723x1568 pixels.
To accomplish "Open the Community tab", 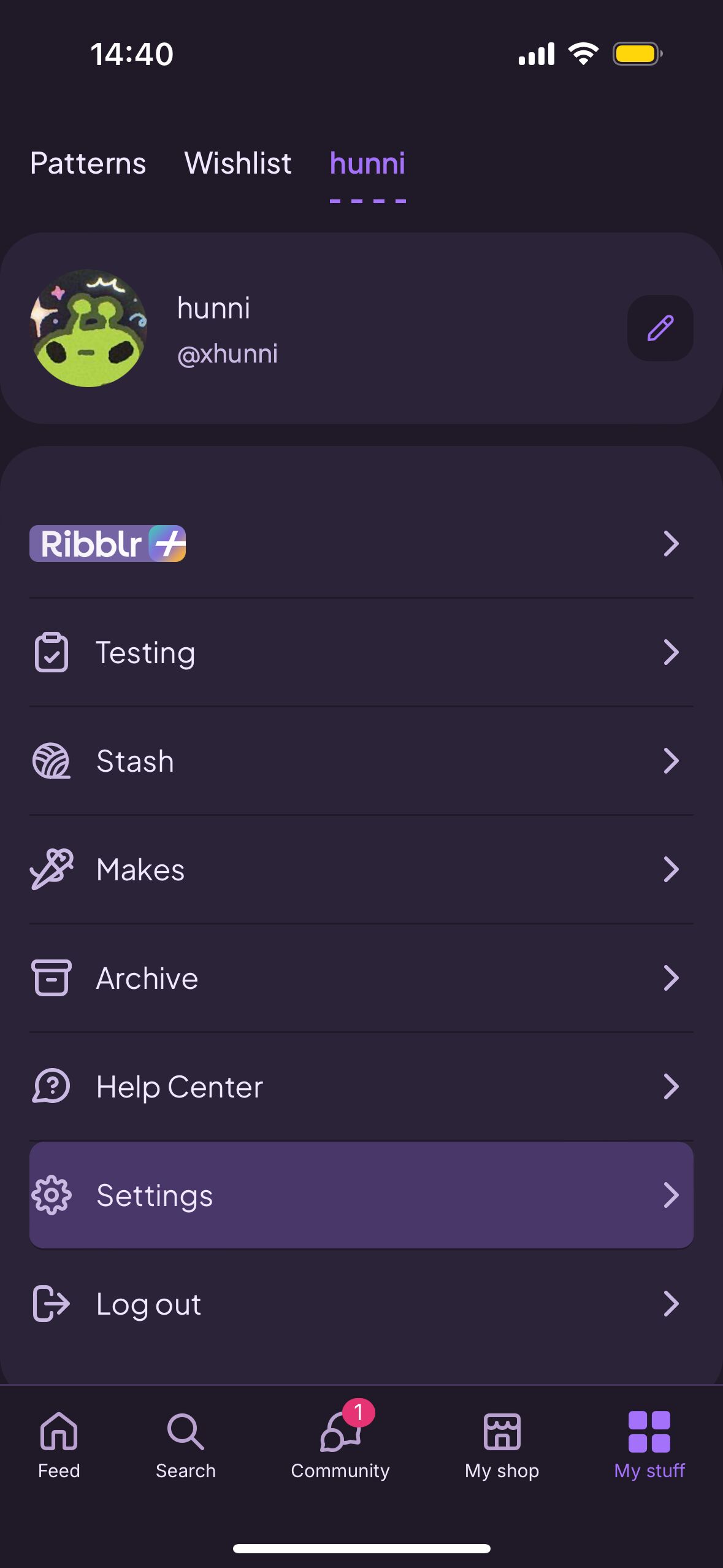I will click(340, 1444).
